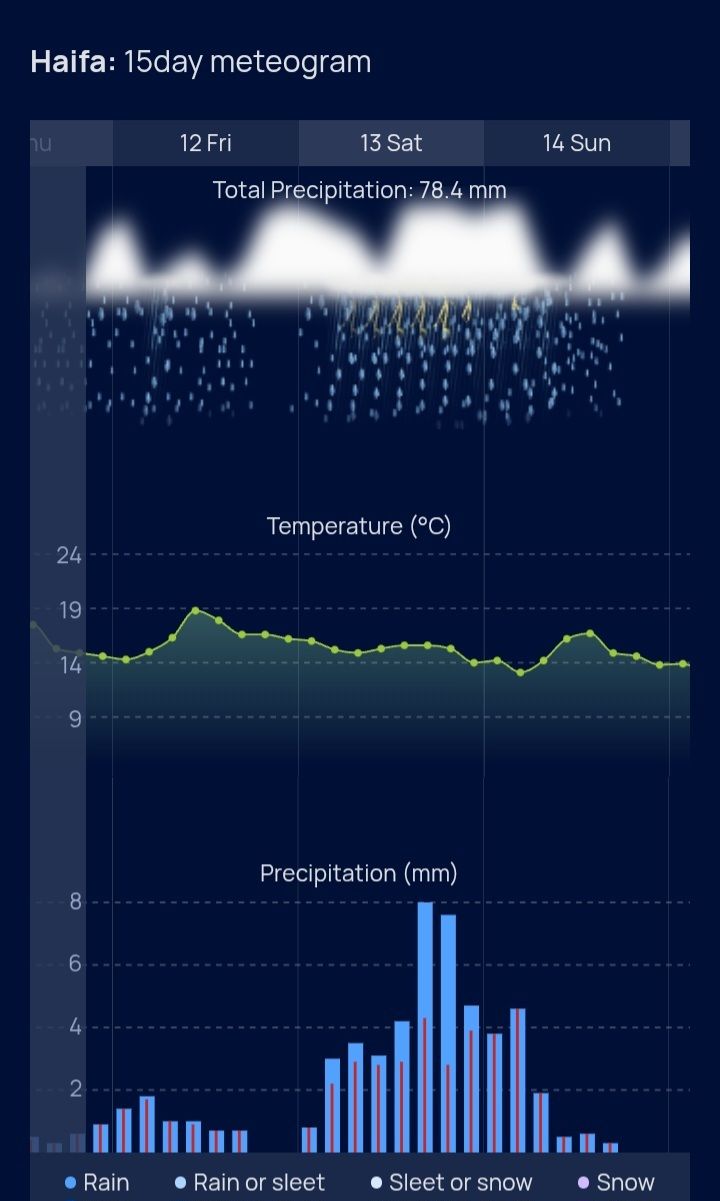This screenshot has height=1201, width=720.
Task: Select the 13 Sat day header
Action: 391,143
